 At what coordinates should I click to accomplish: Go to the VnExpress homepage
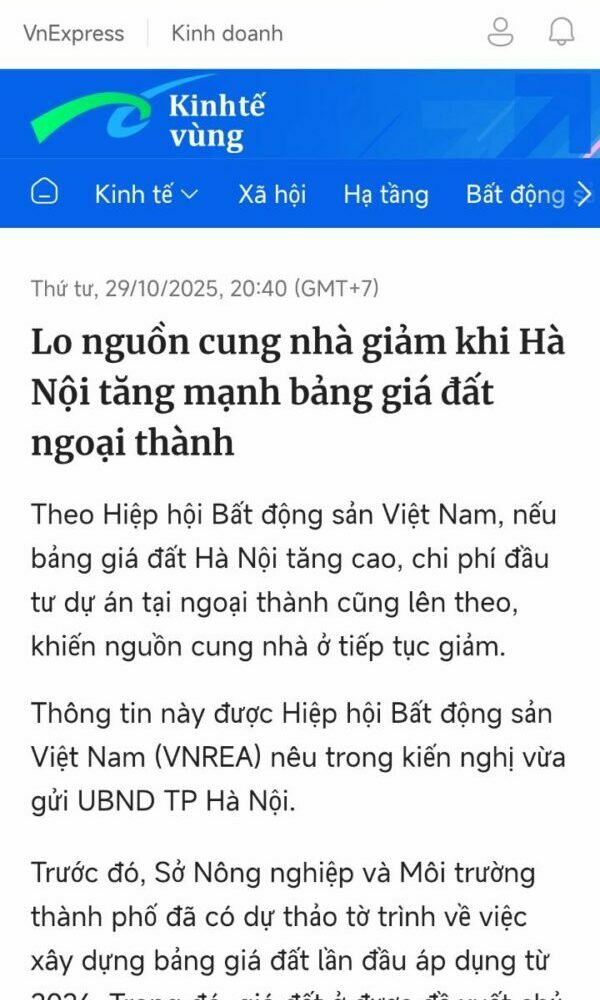(x=74, y=33)
